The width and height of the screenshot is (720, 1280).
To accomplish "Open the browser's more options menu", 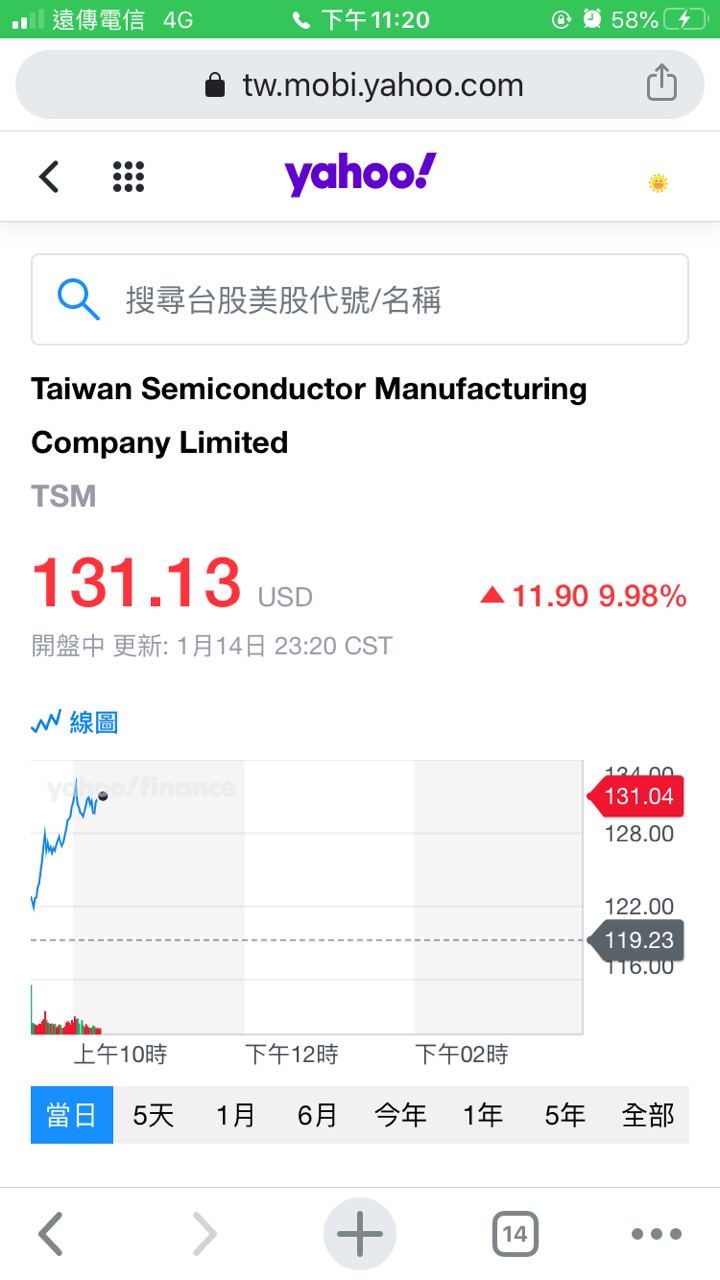I will [657, 1234].
